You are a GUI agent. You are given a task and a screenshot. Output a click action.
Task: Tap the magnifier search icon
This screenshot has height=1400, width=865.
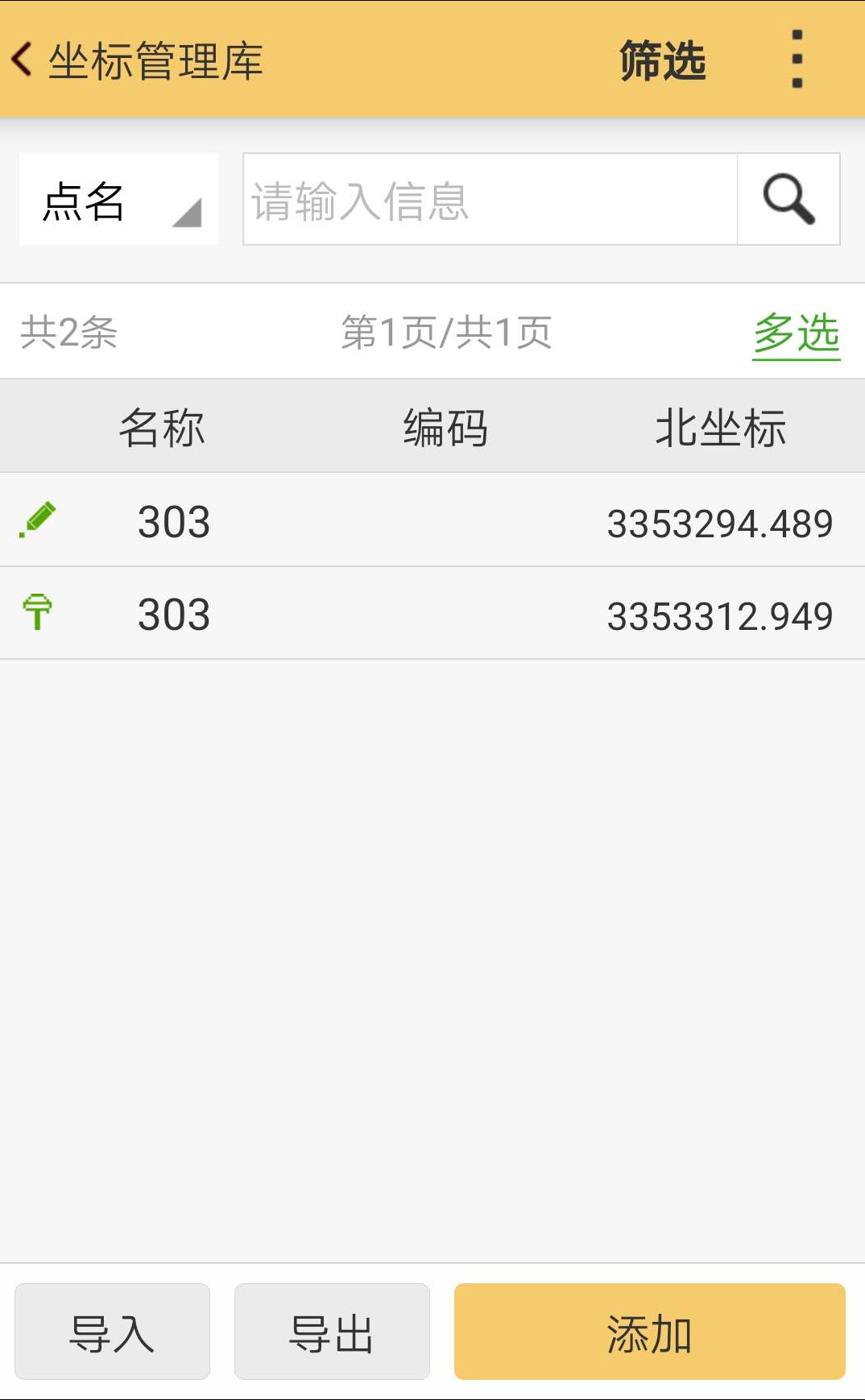pos(788,199)
